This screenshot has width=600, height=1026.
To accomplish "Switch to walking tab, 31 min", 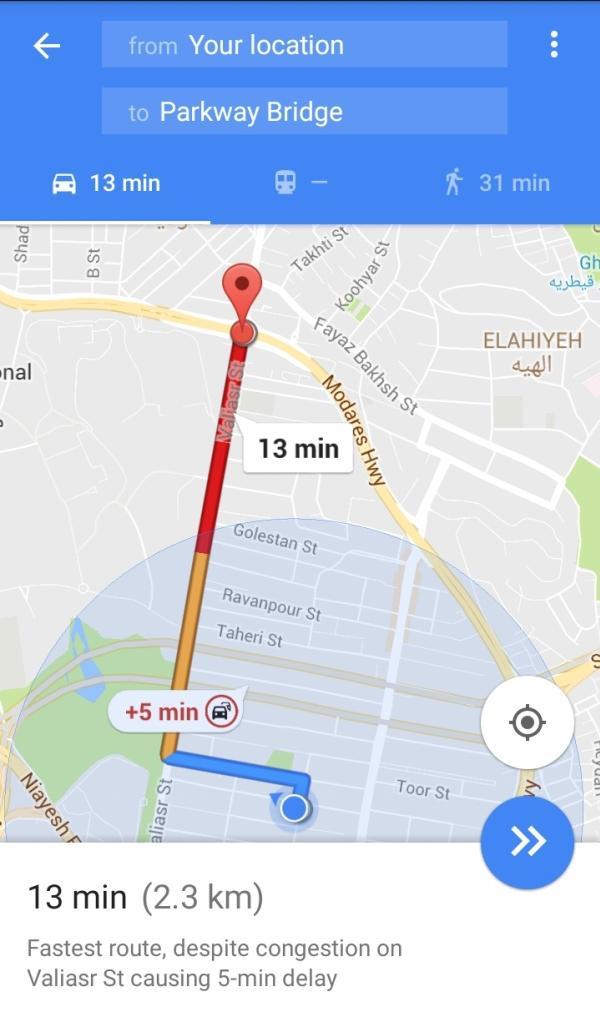I will click(497, 183).
